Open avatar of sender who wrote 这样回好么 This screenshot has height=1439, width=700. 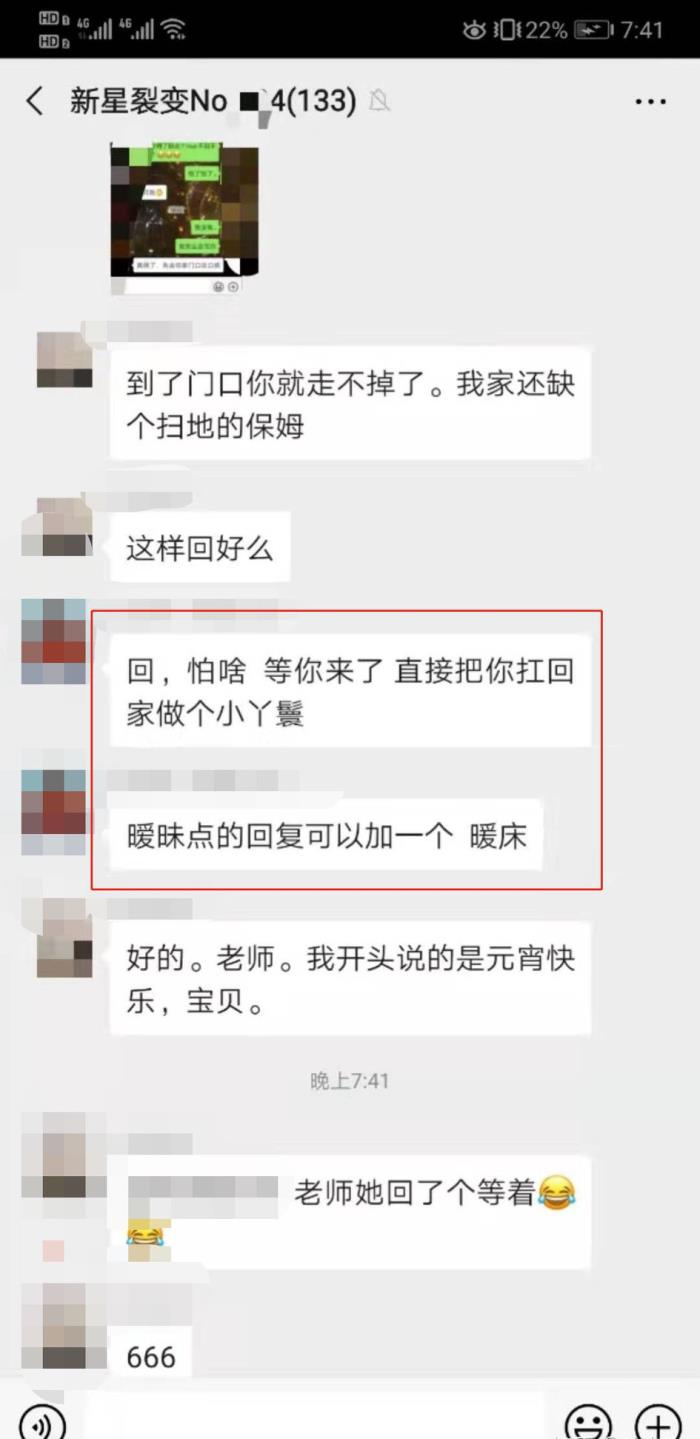[x=56, y=526]
